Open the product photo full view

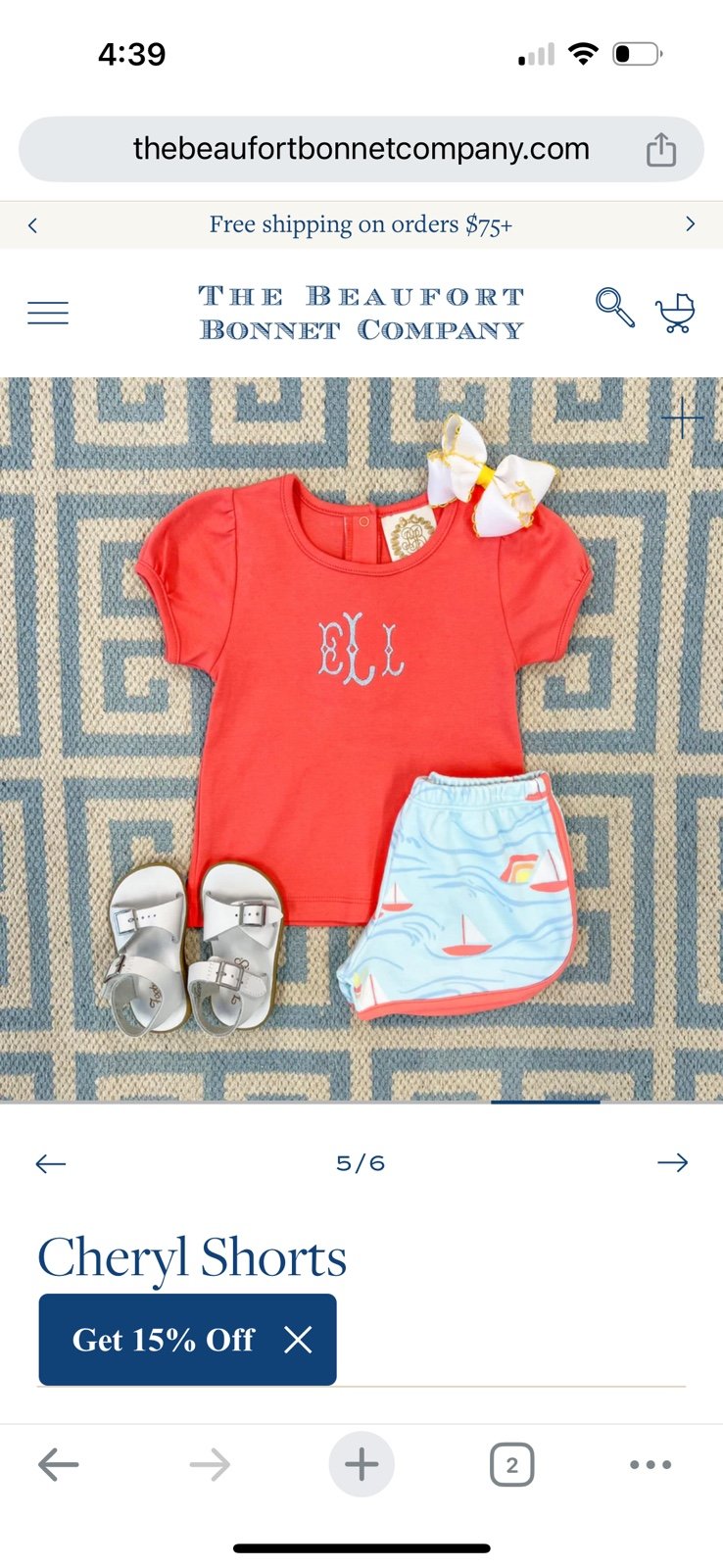(361, 740)
